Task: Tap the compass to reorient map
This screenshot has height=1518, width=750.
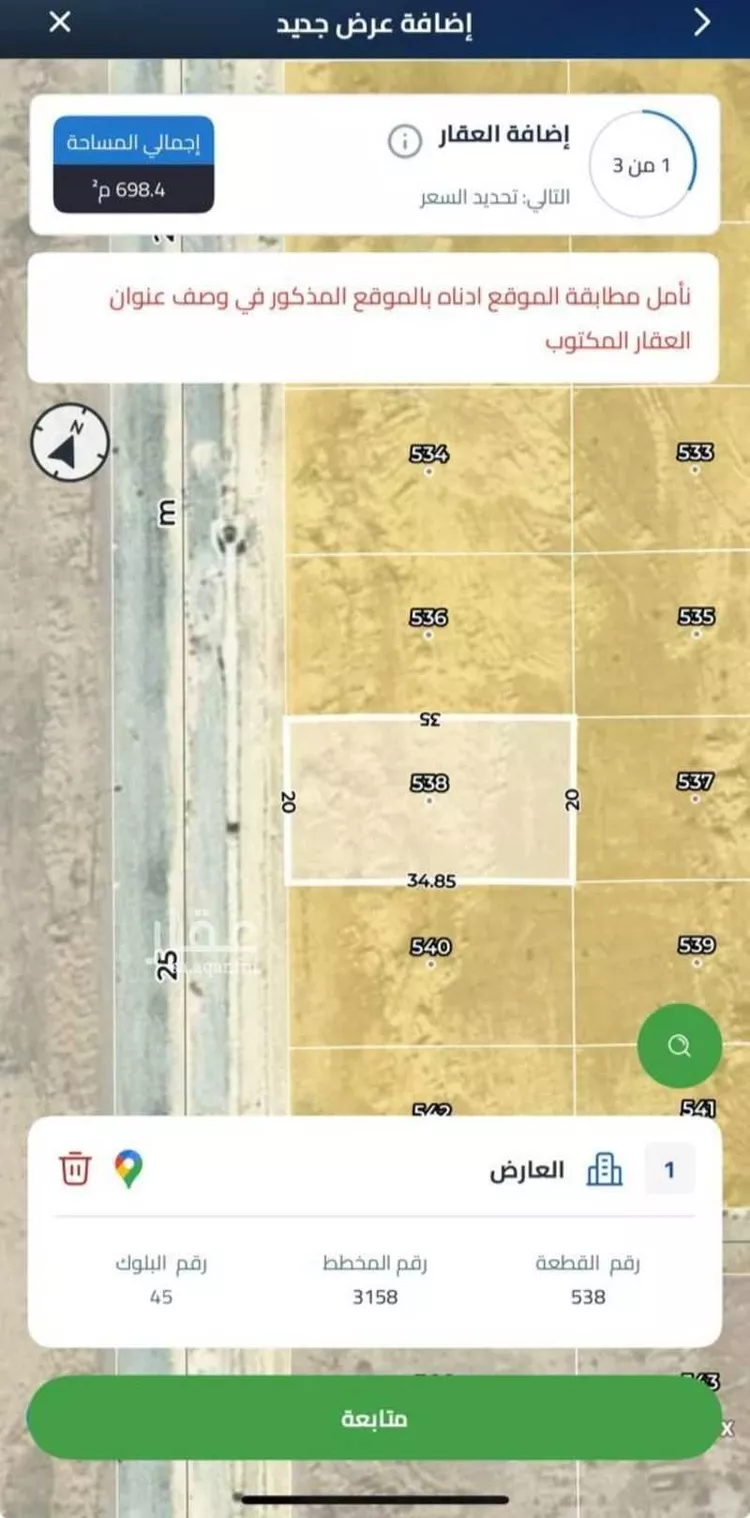Action: point(69,444)
